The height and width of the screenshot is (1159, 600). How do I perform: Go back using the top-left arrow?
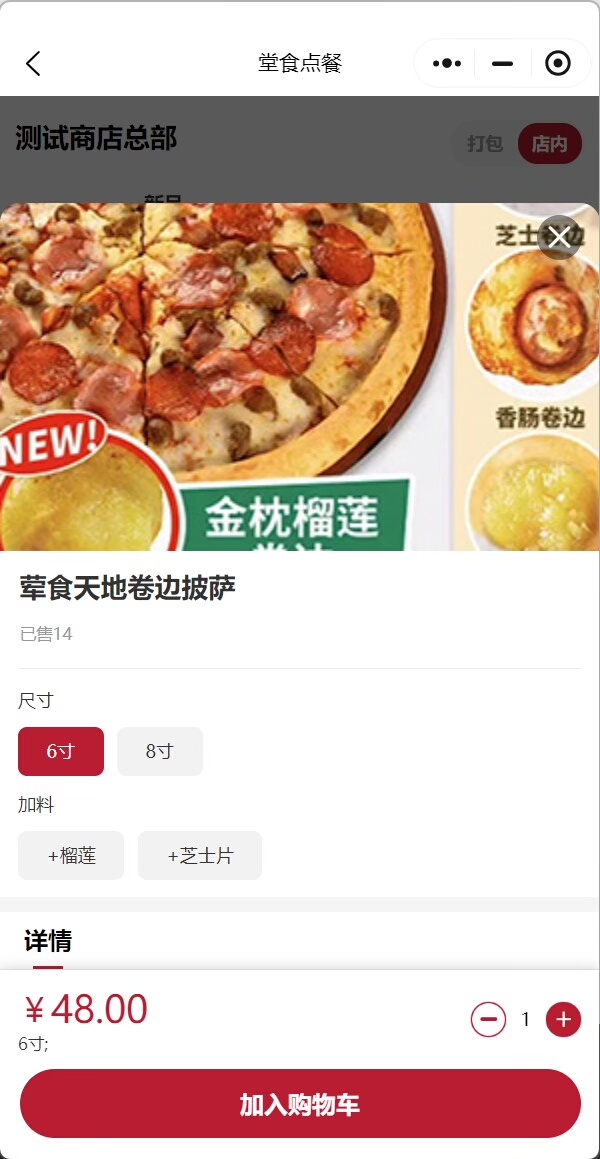33,64
